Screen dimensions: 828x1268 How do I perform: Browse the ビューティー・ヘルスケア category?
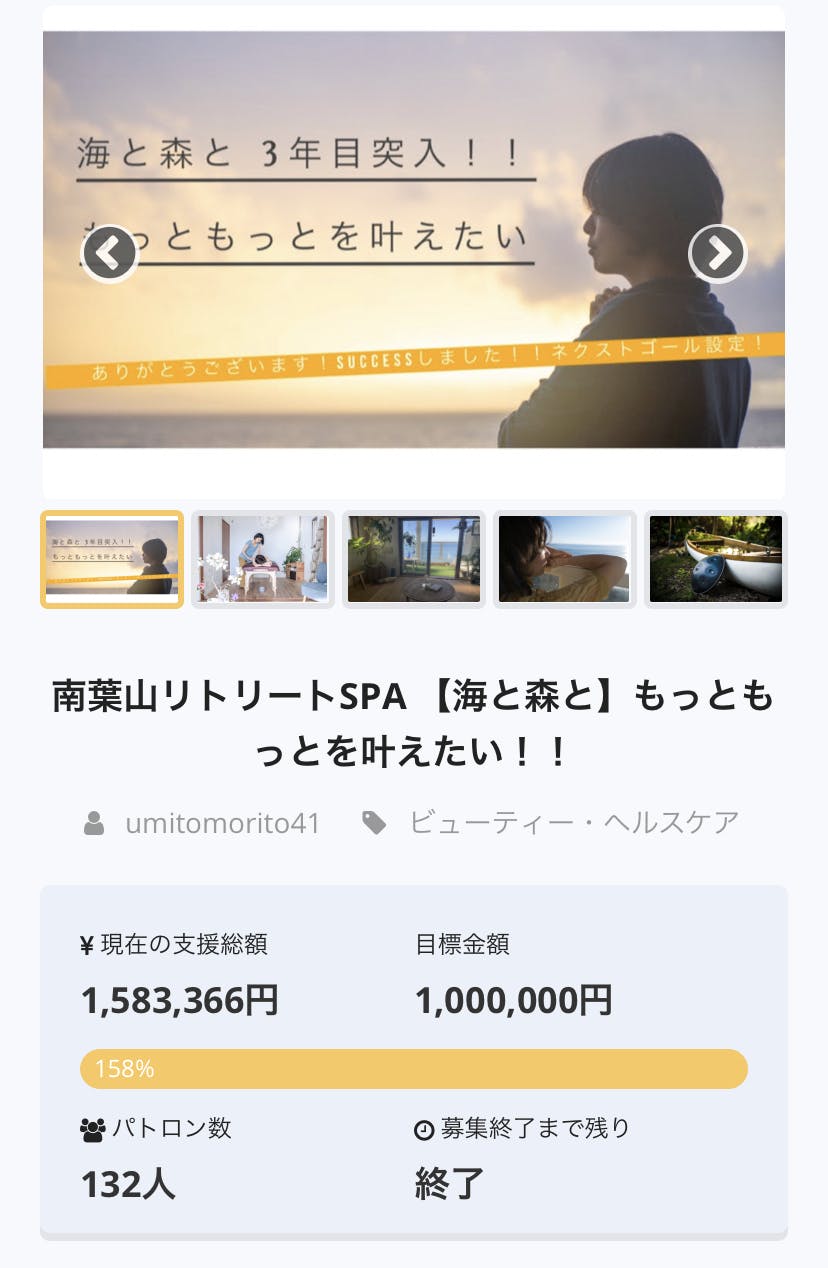574,823
